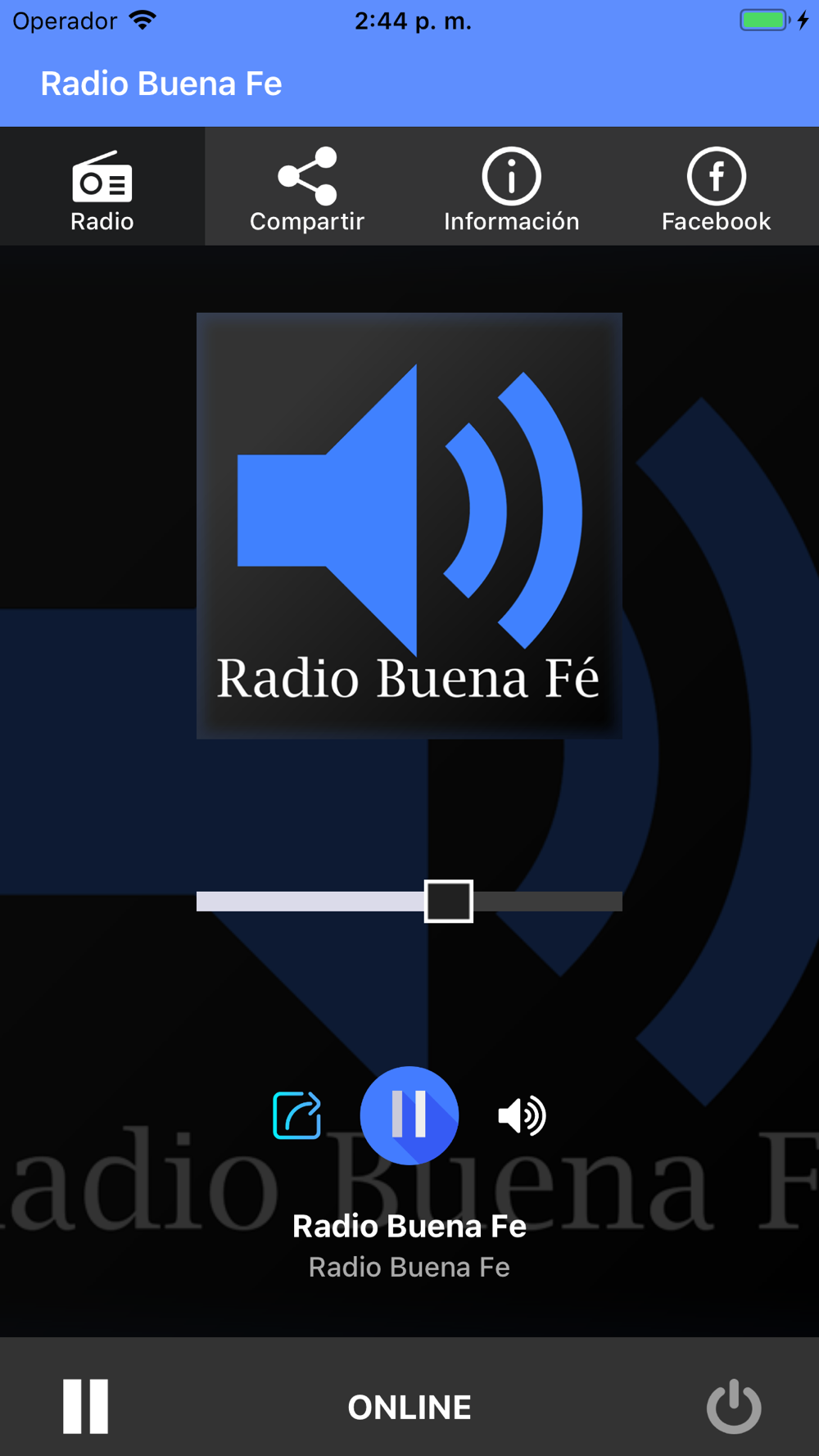Tap the speaker volume icon
This screenshot has width=819, height=1456.
tap(522, 1115)
